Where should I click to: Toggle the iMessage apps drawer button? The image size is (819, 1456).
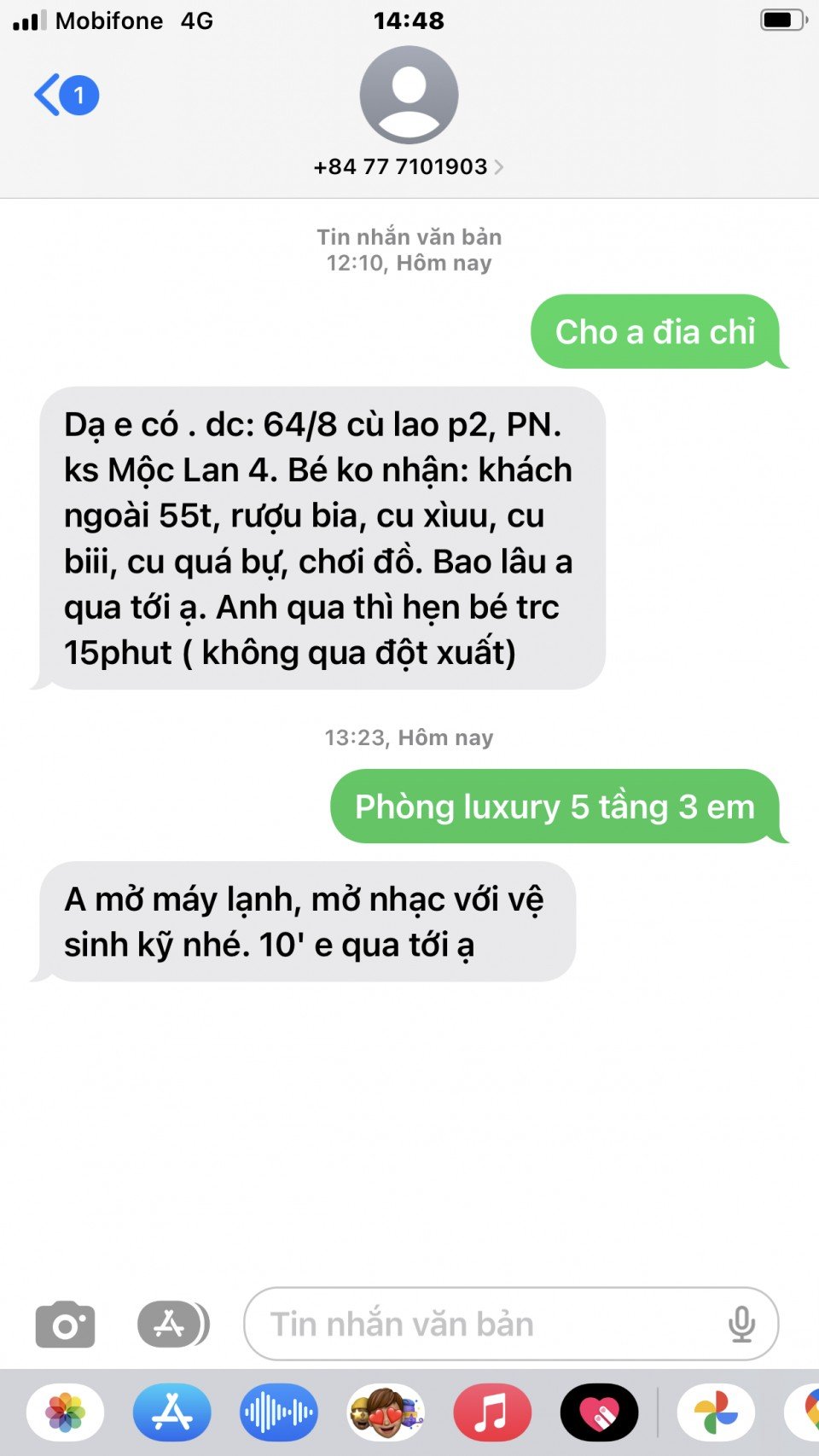[173, 1325]
